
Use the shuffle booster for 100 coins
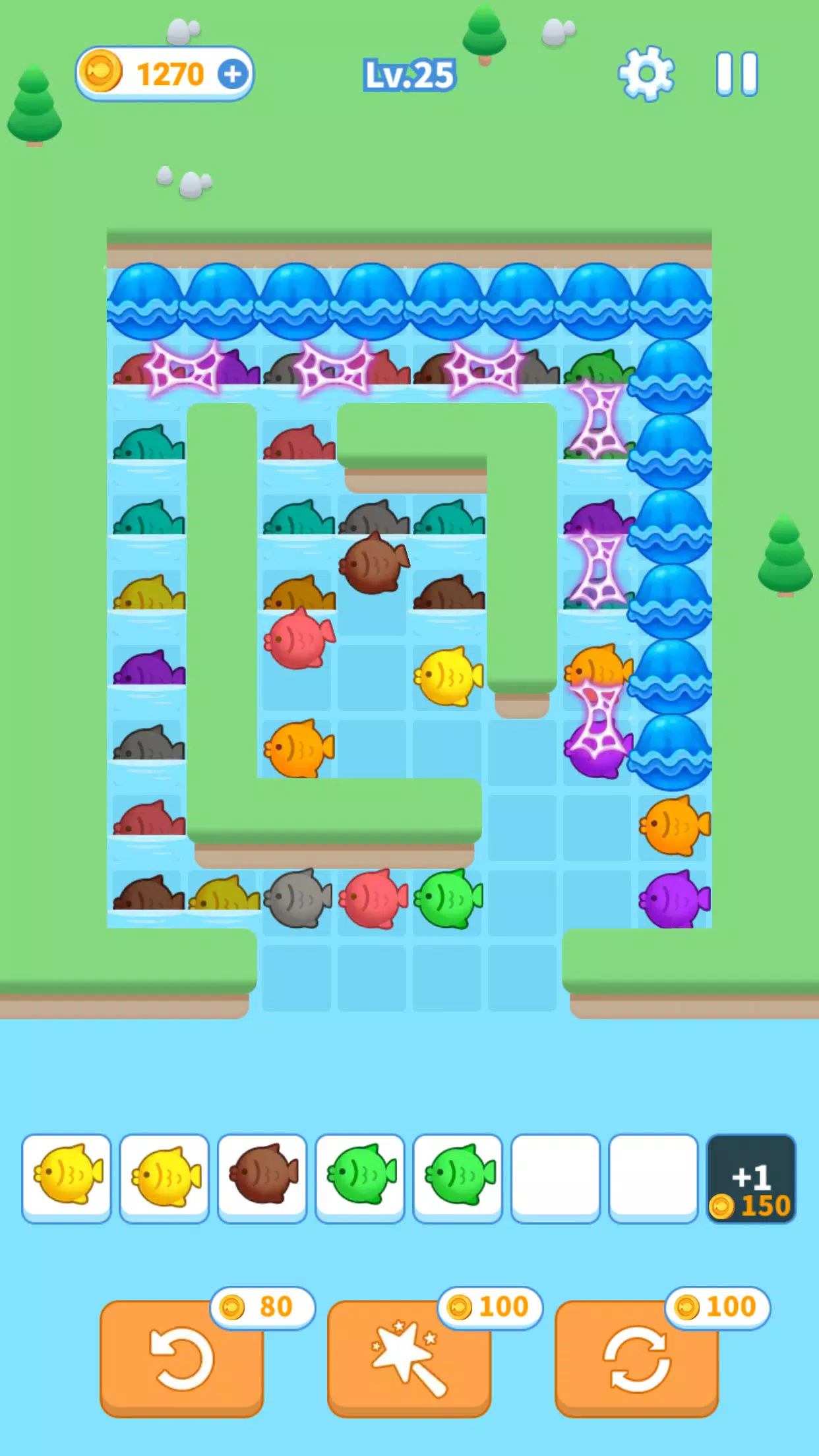pyautogui.click(x=636, y=1357)
